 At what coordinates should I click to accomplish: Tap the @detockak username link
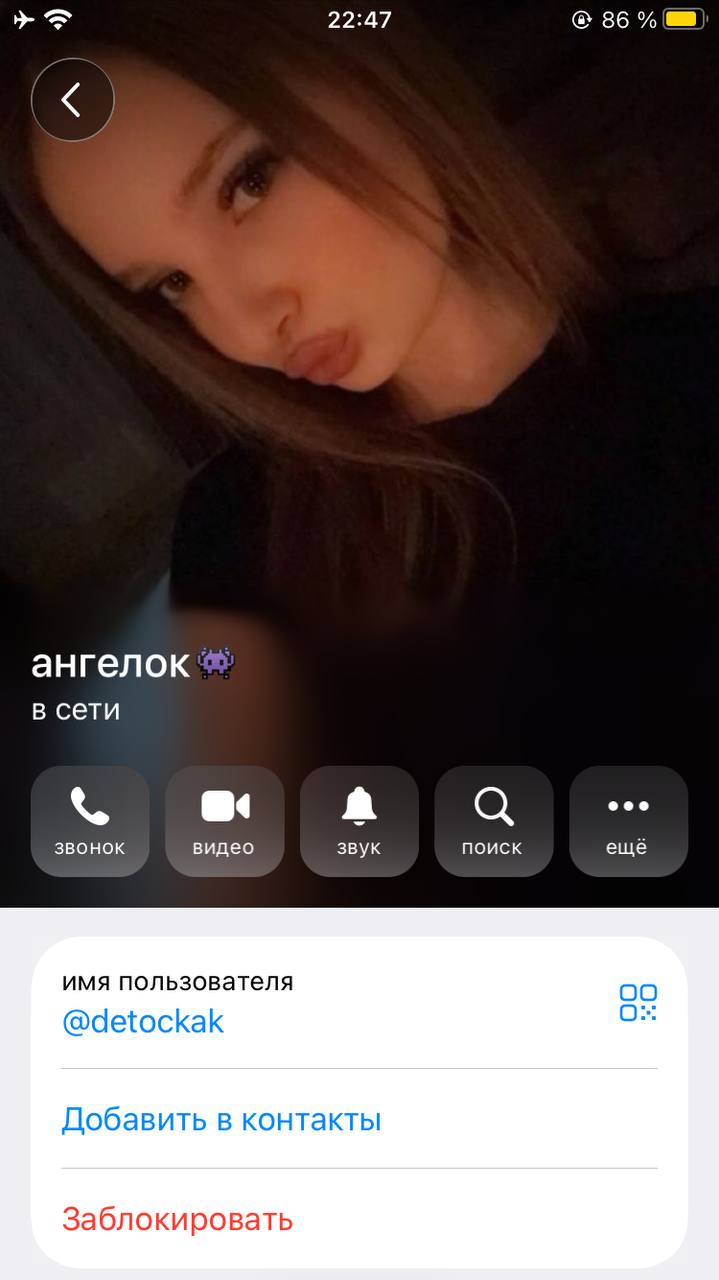[x=143, y=1022]
